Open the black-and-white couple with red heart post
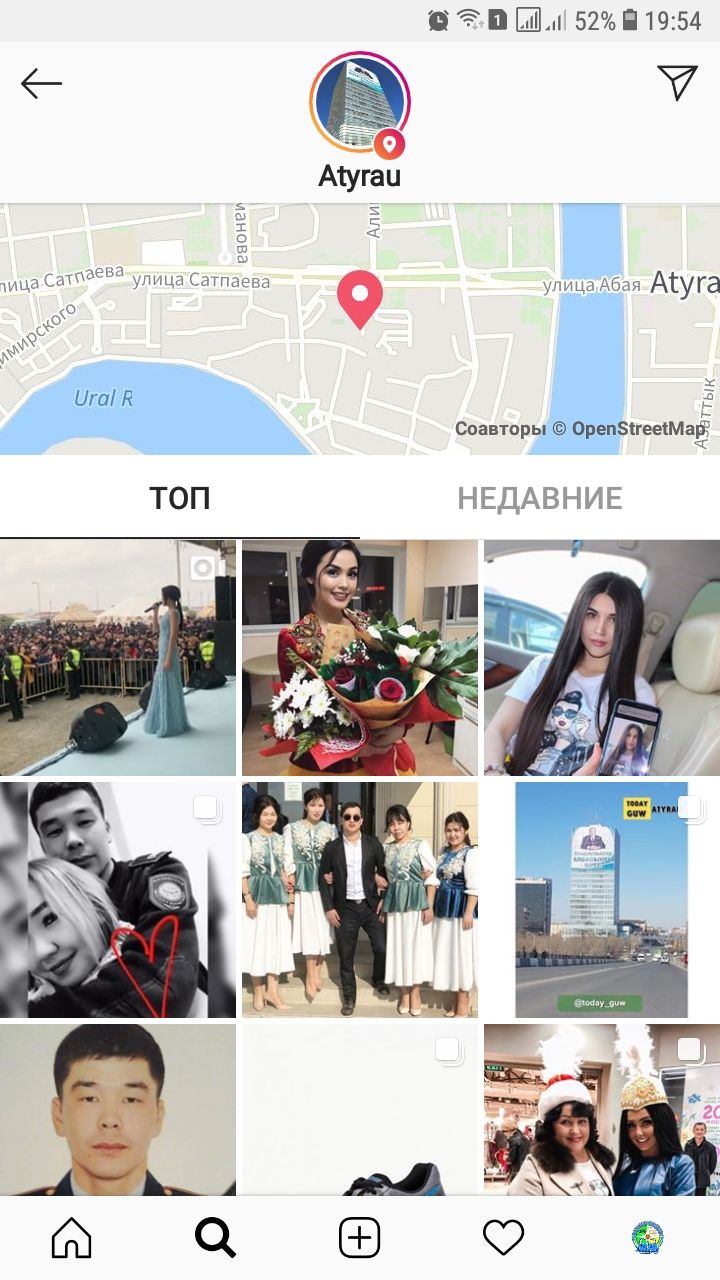720x1280 pixels. tap(118, 900)
